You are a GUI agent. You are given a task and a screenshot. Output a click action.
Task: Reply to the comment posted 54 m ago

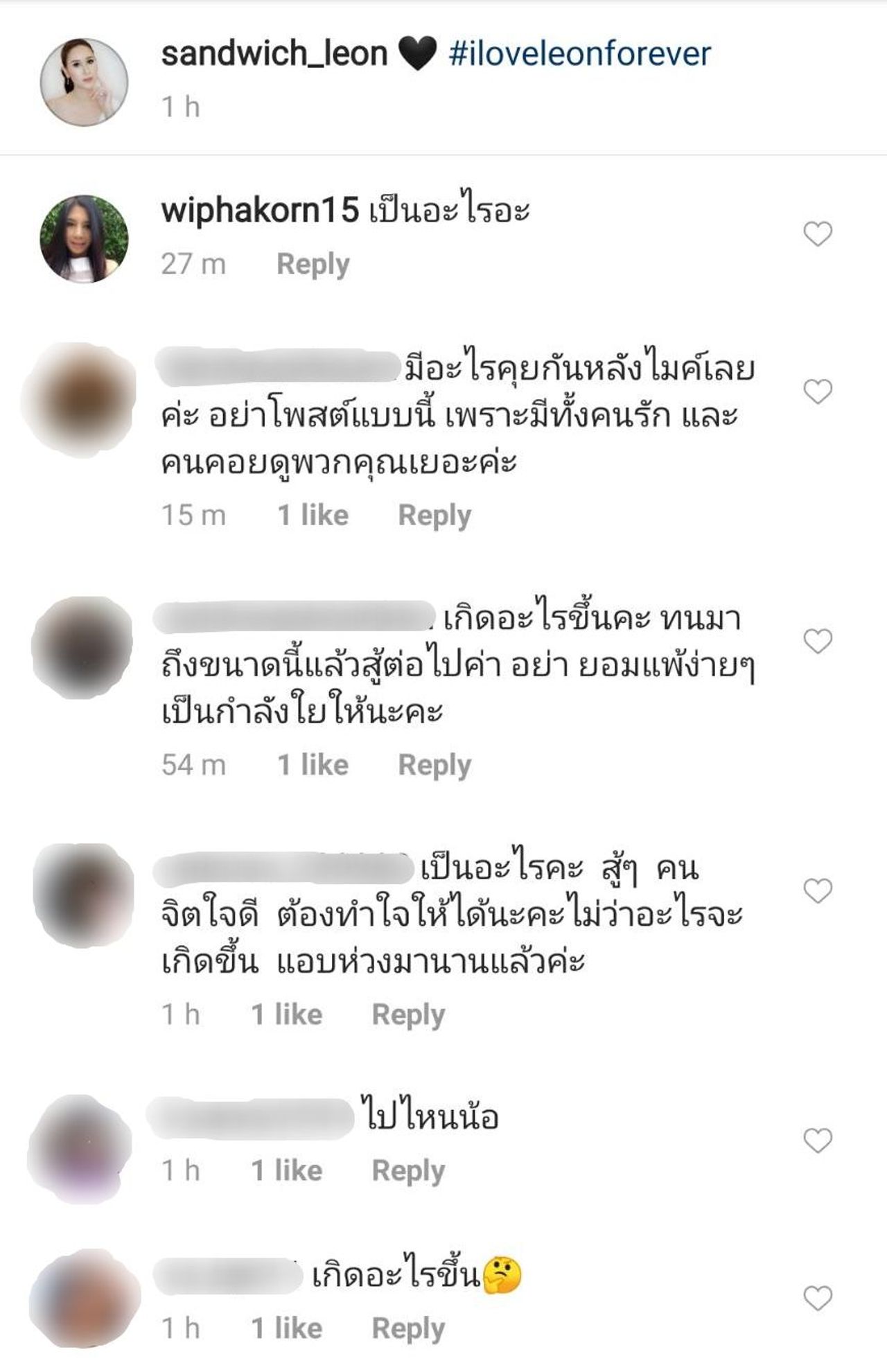(x=434, y=765)
